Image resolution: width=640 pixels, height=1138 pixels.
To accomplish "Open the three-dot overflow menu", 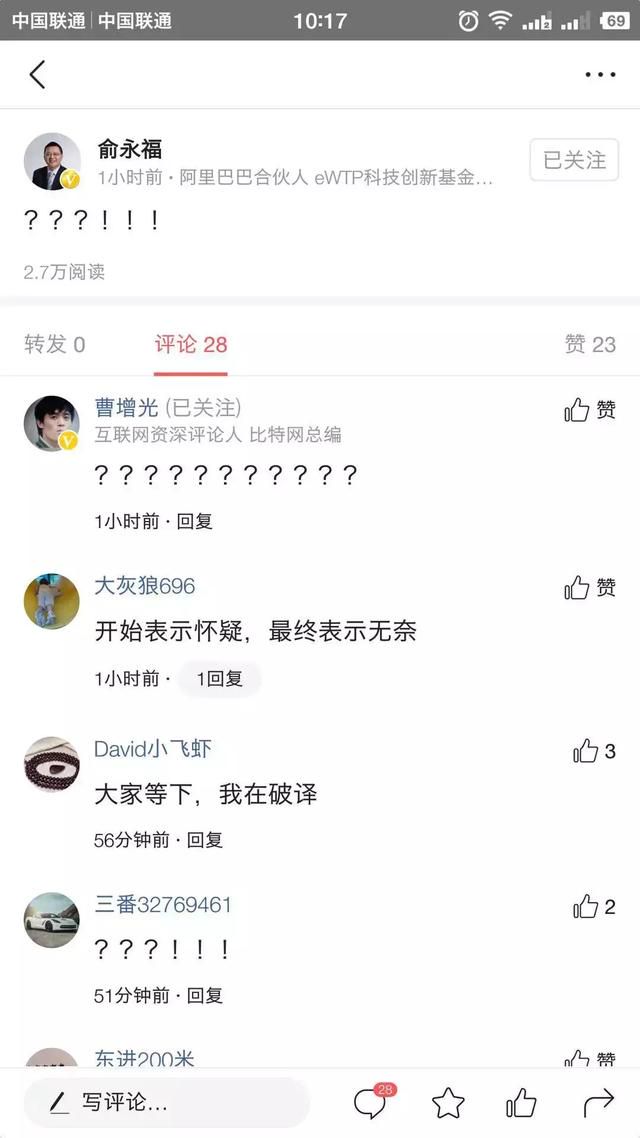I will pos(600,74).
